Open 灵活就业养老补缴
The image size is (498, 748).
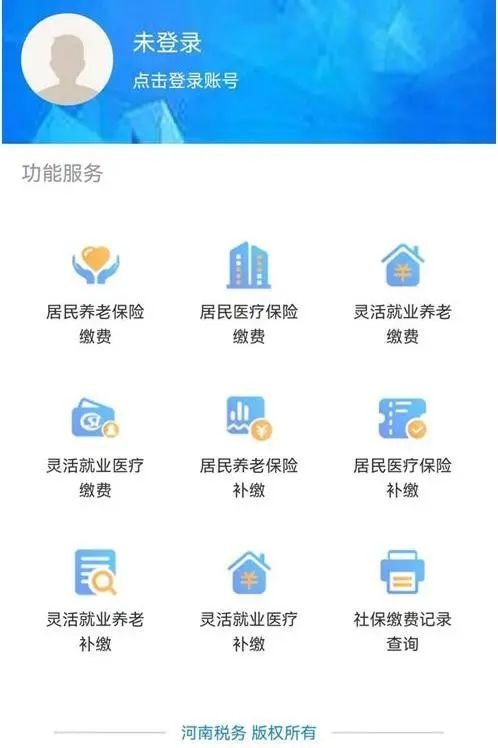click(x=95, y=601)
